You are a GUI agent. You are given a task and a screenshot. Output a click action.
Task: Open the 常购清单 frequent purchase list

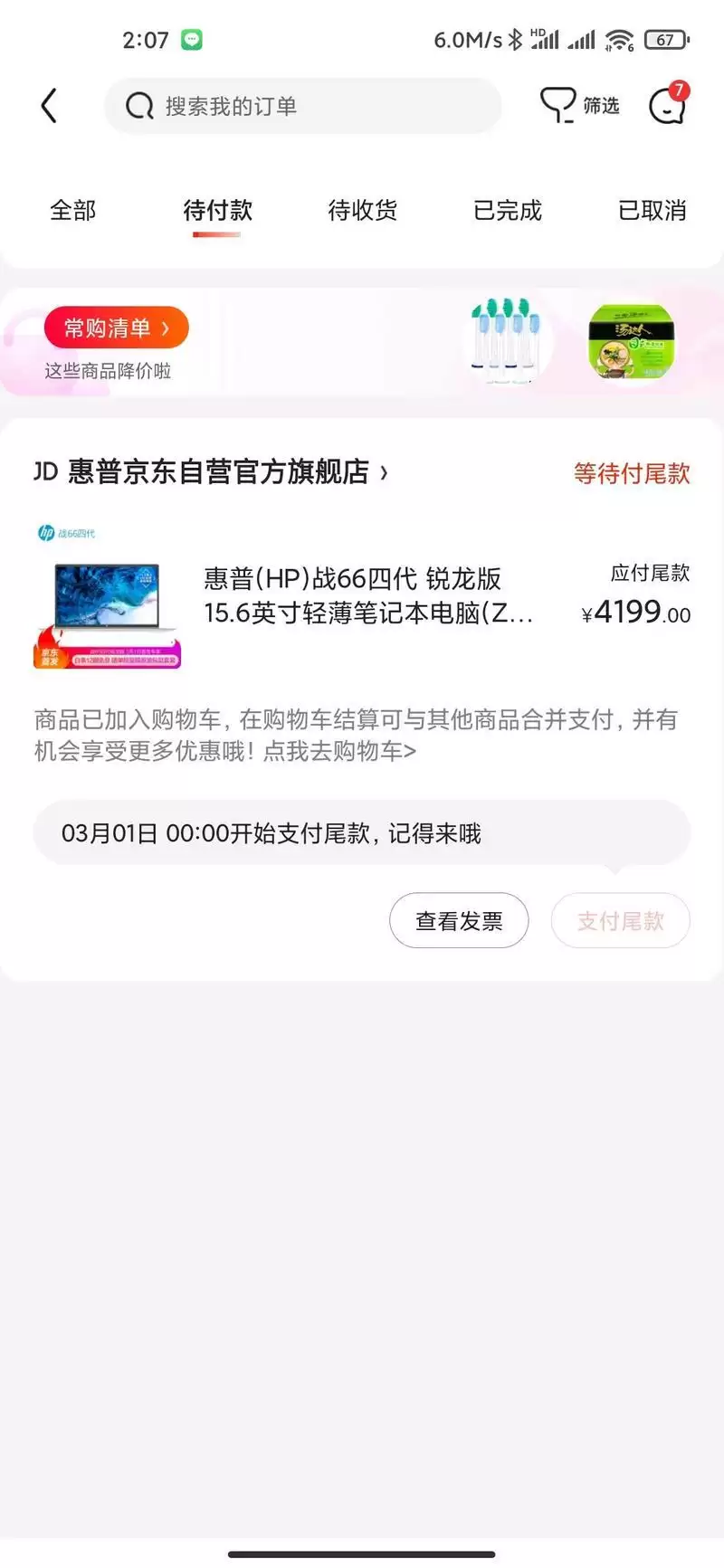pyautogui.click(x=116, y=328)
